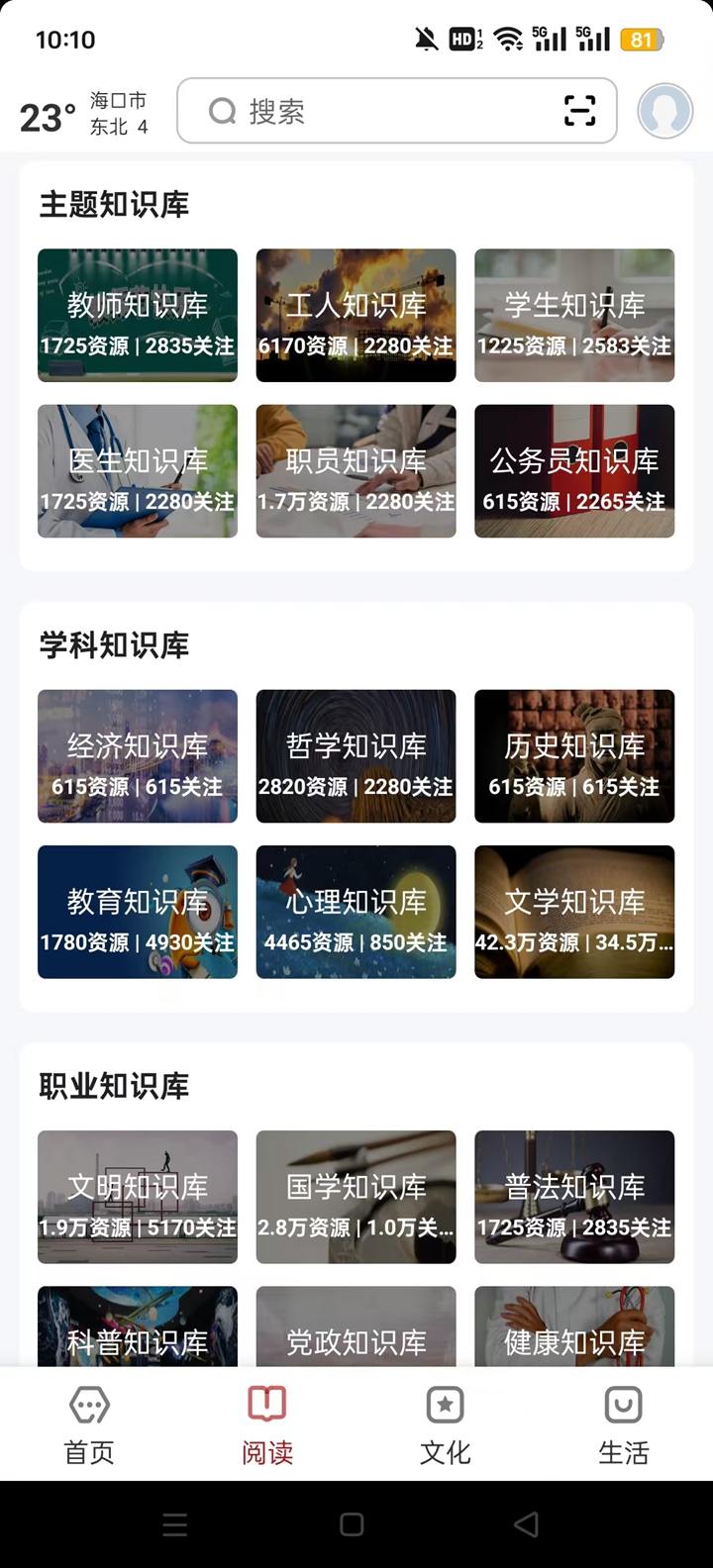Screen dimensions: 713x1568
Task: Open the 工人知识库 card
Action: [x=356, y=316]
